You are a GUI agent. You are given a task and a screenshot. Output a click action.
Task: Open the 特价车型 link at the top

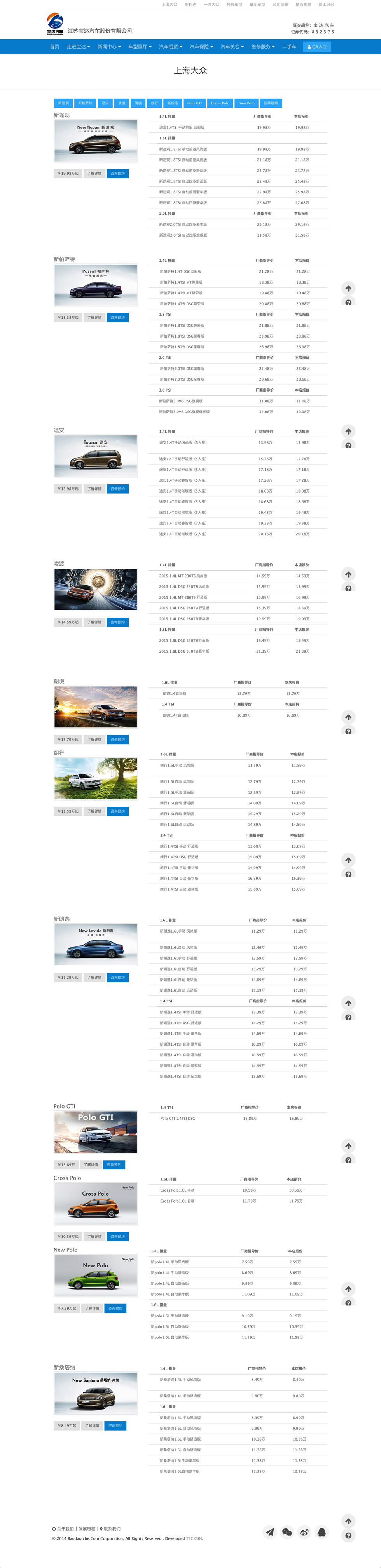234,4
